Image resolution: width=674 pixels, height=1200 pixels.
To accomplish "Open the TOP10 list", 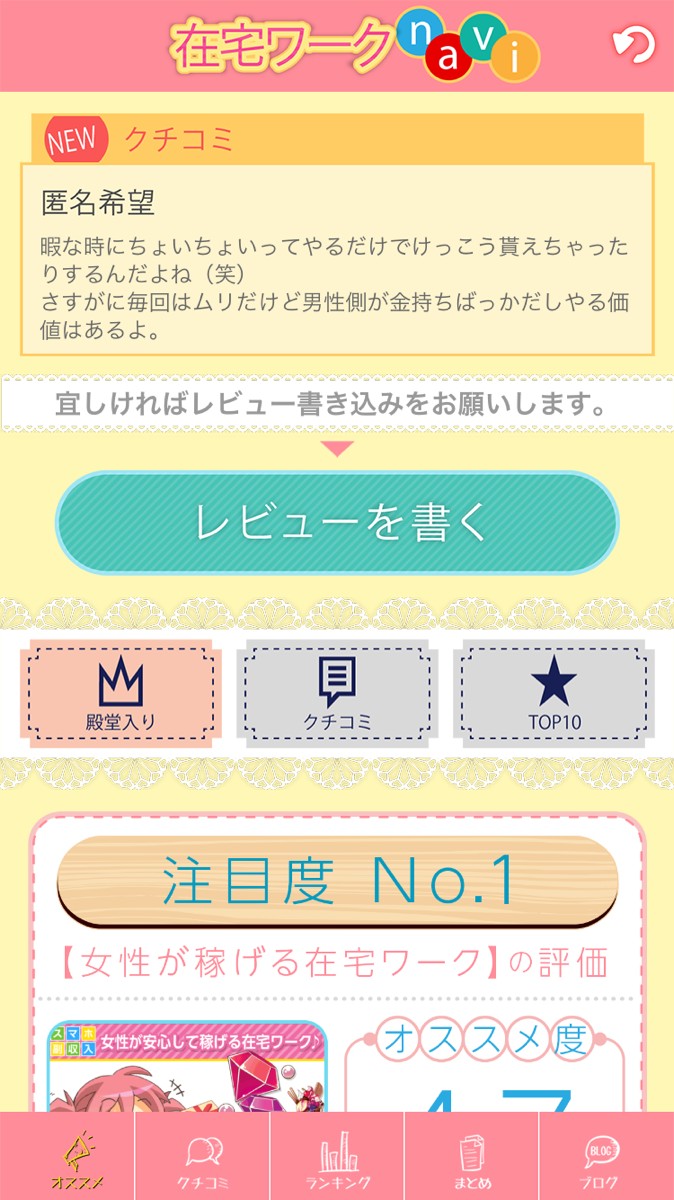I will coord(554,693).
